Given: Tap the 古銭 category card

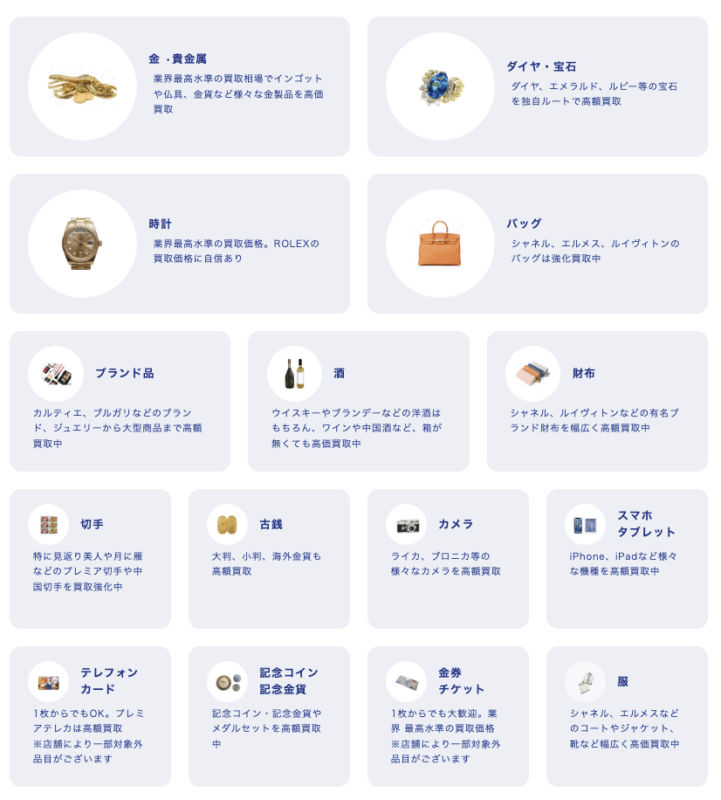Looking at the screenshot, I should 269,558.
